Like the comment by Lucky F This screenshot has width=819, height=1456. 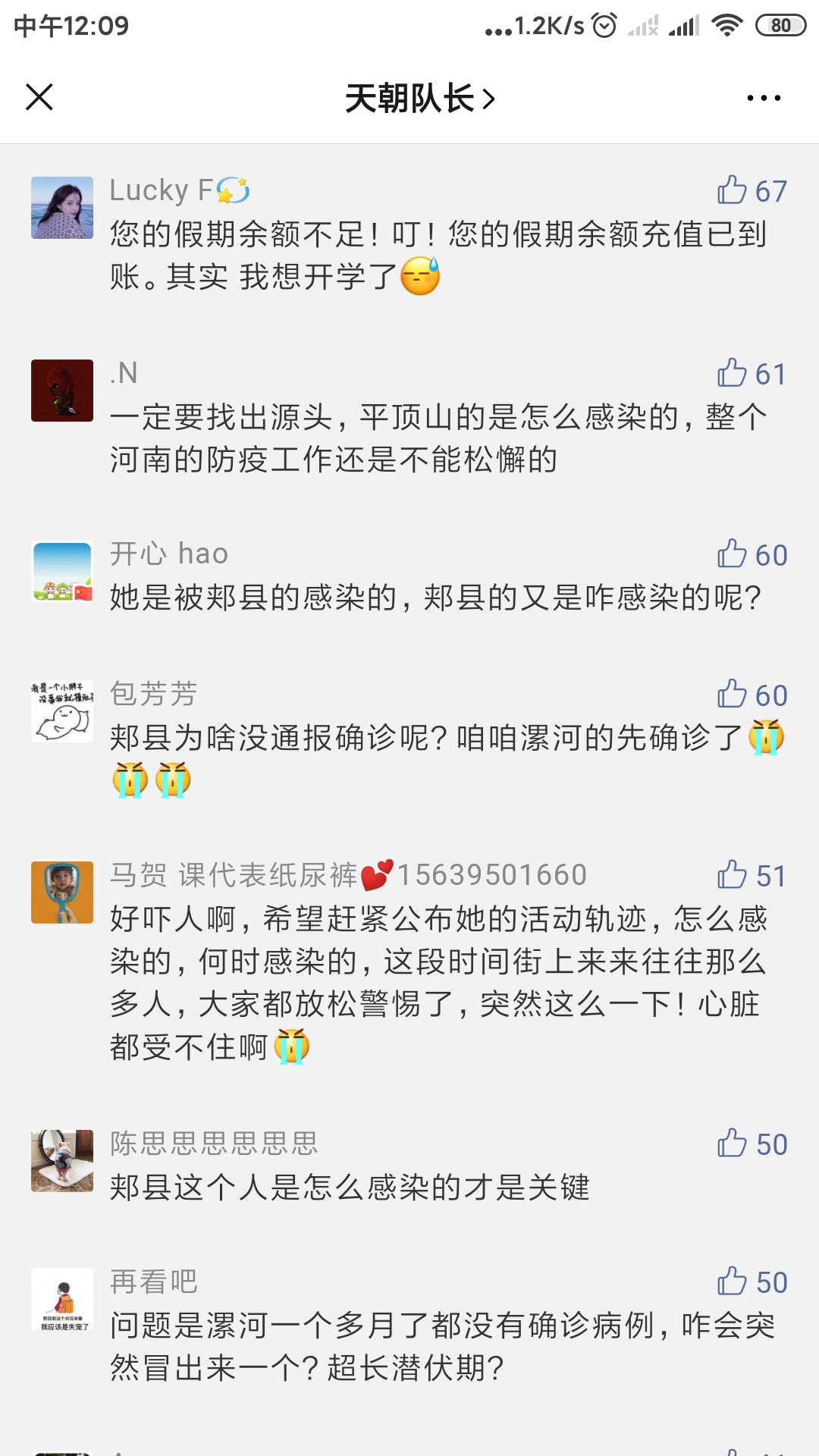733,190
